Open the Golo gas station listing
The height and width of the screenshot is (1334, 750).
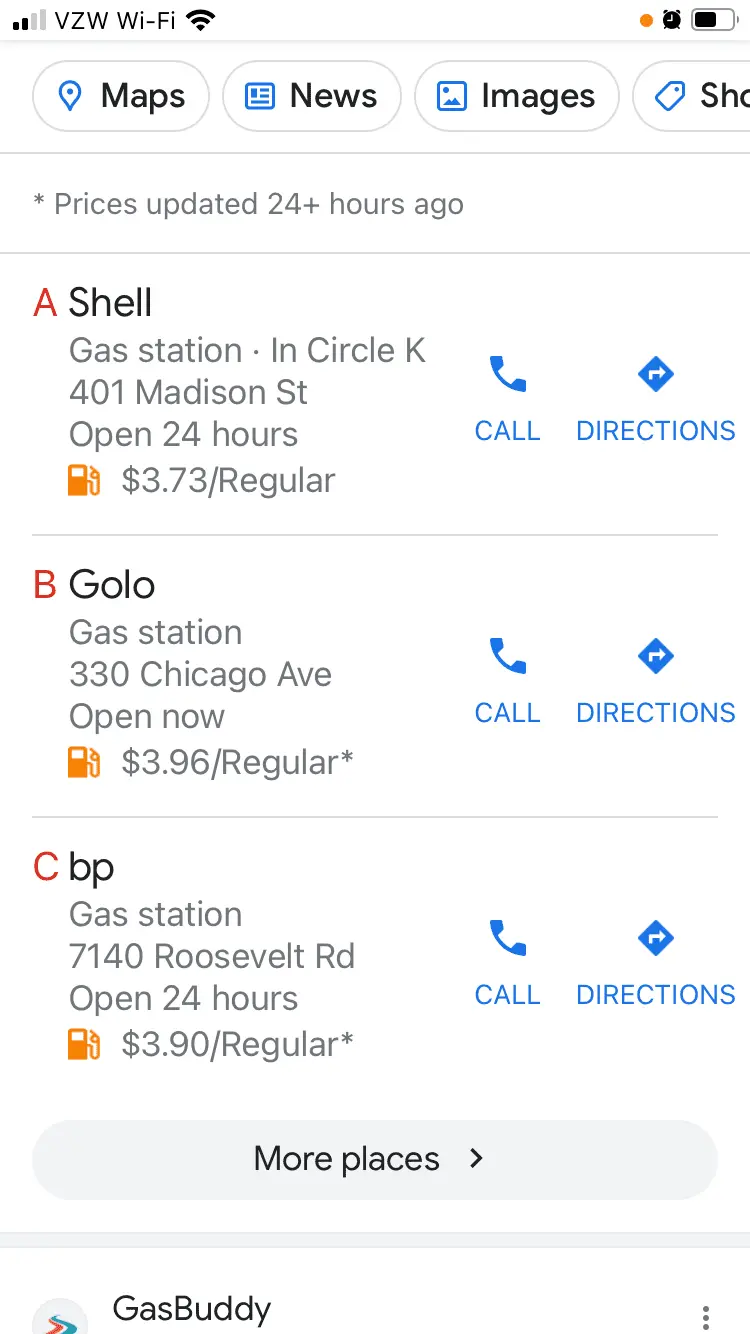(x=112, y=585)
